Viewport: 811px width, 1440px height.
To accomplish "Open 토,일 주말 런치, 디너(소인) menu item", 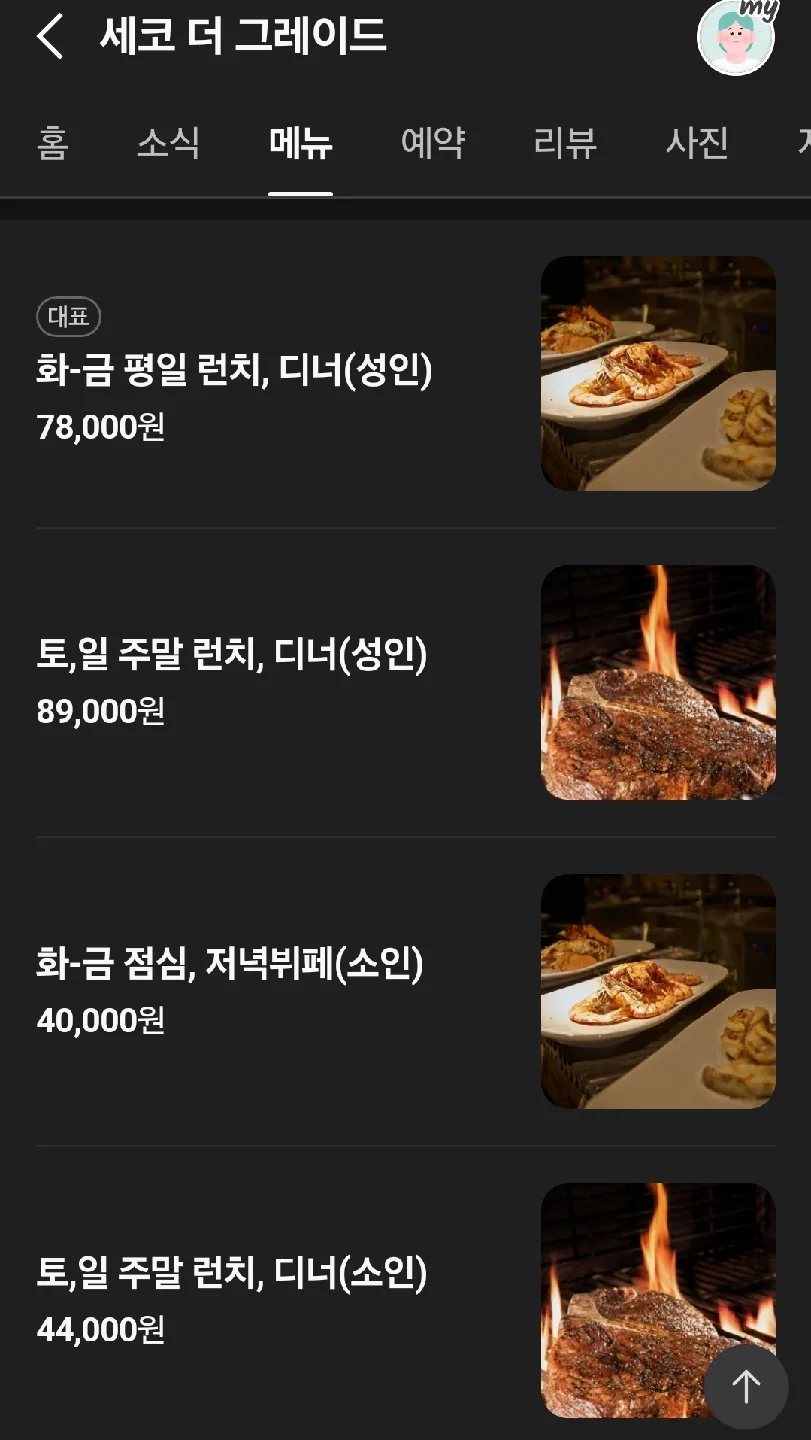I will 232,1274.
